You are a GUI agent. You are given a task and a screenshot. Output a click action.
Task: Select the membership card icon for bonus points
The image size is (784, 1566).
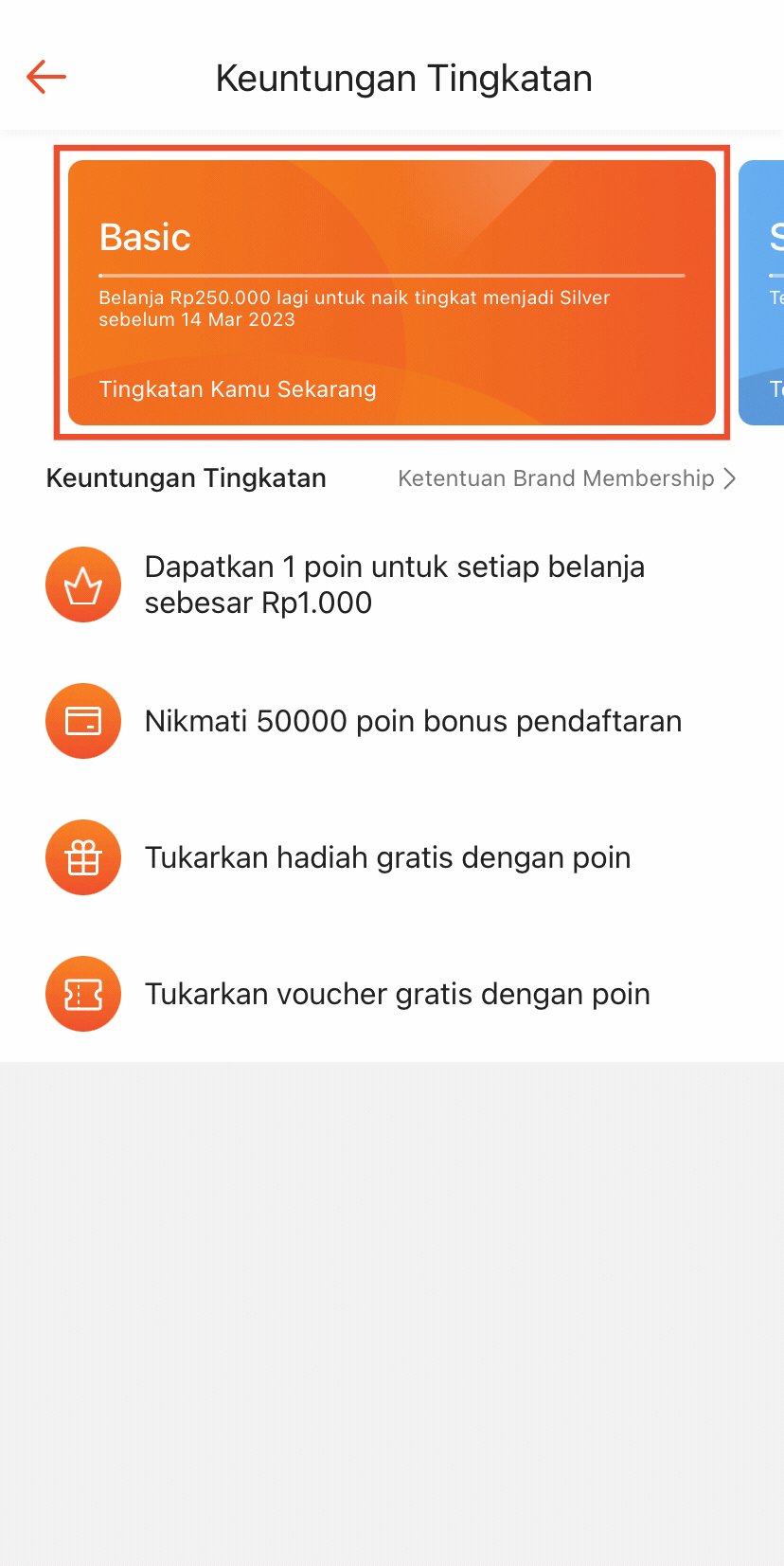[x=83, y=721]
